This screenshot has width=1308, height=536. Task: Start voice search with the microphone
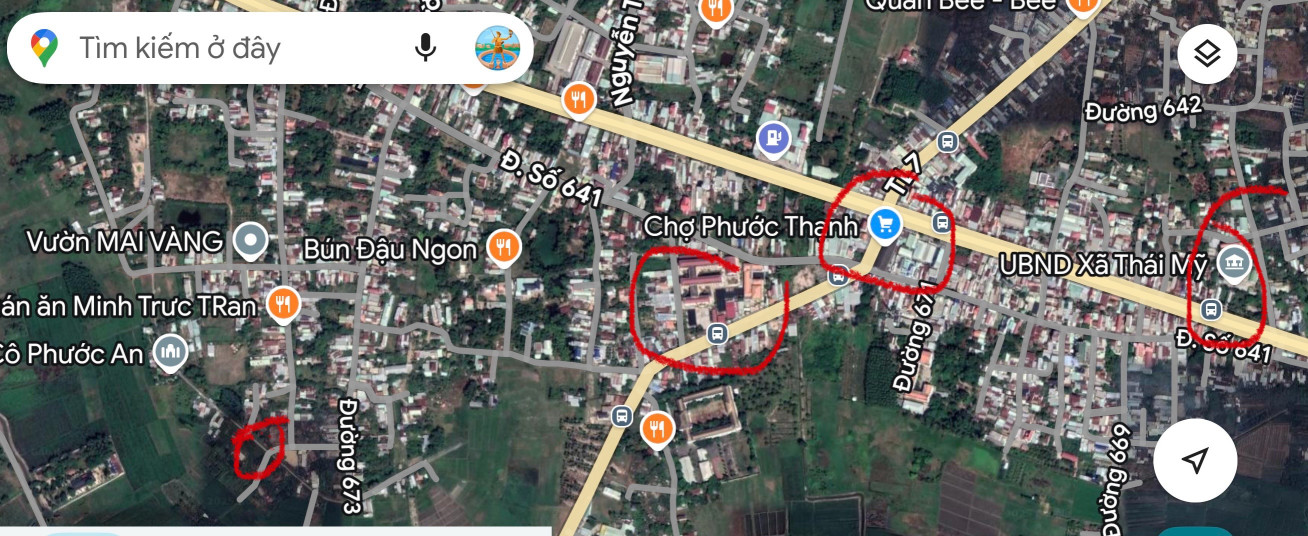(426, 48)
